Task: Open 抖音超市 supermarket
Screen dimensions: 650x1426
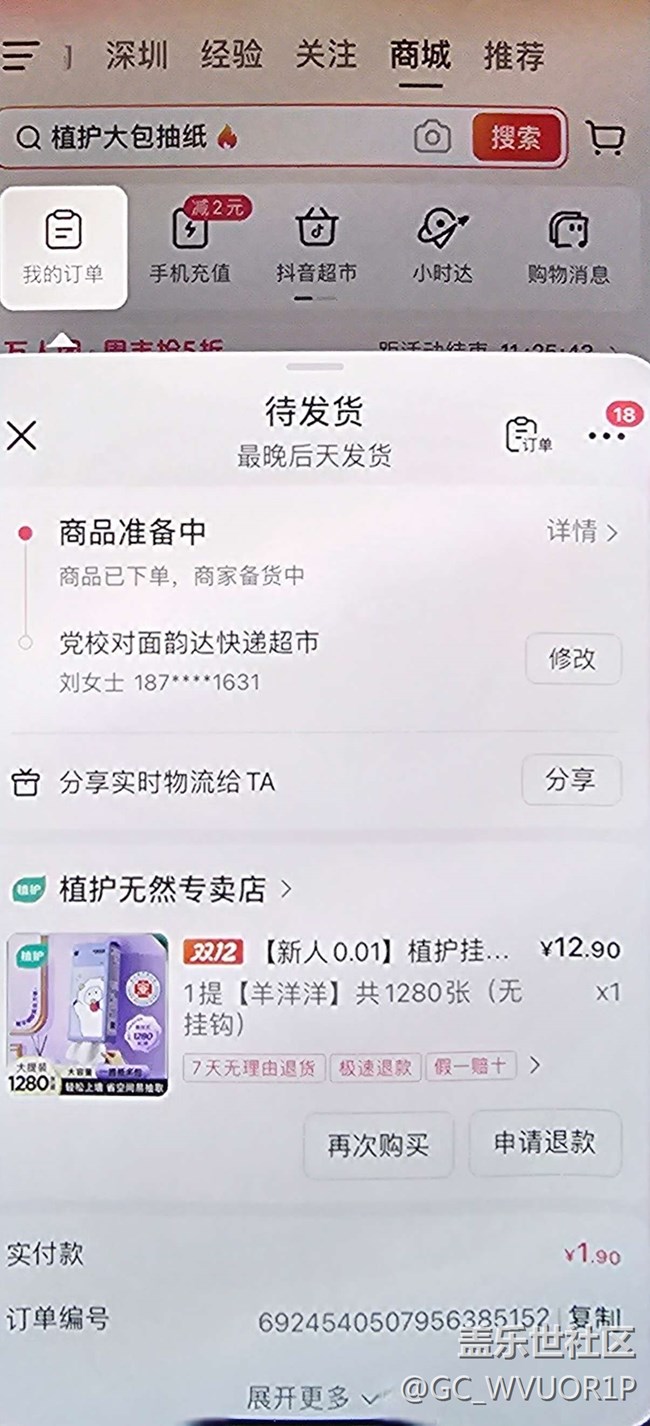Action: (316, 247)
